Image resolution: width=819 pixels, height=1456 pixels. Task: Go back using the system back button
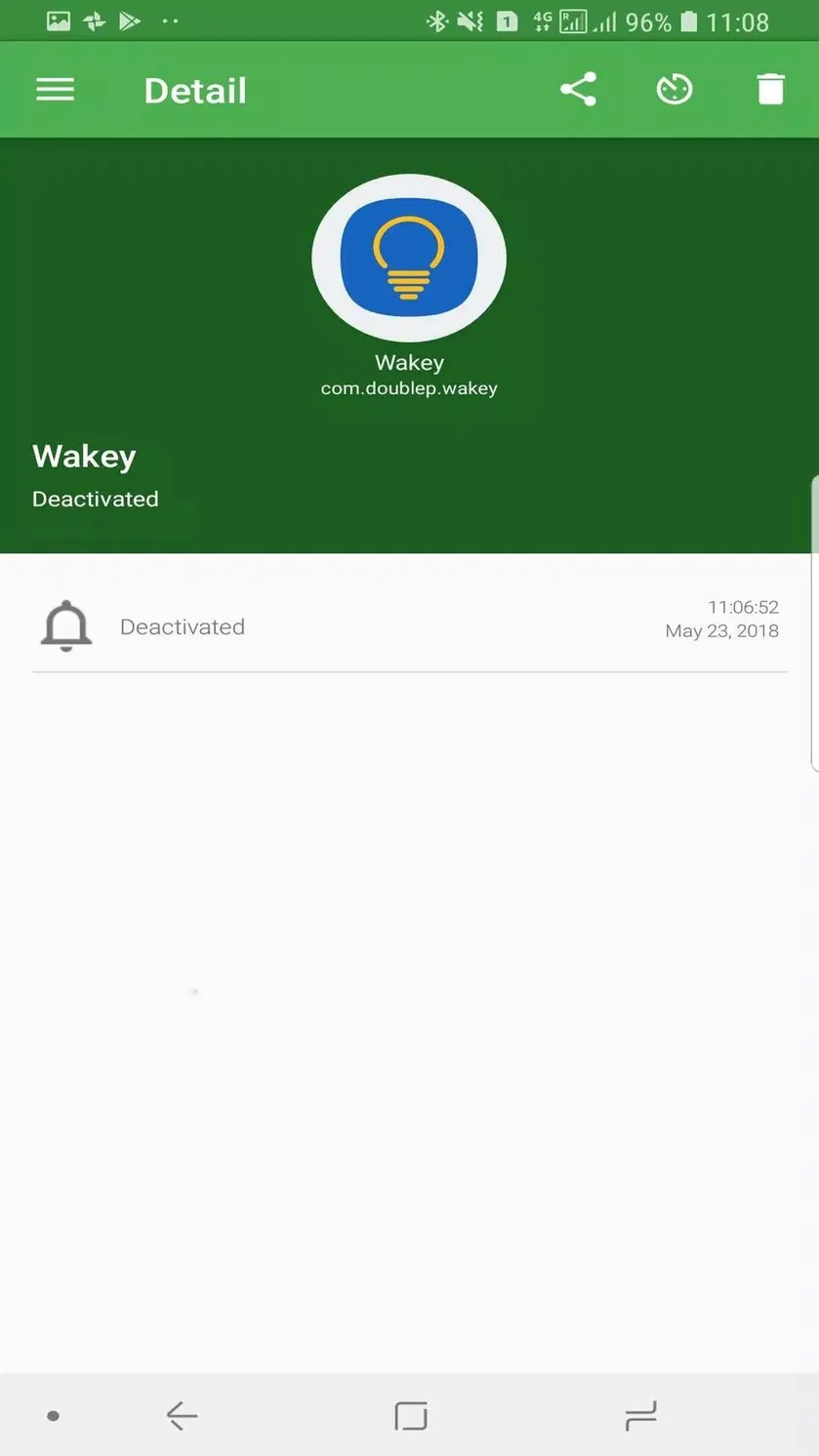click(x=183, y=1415)
